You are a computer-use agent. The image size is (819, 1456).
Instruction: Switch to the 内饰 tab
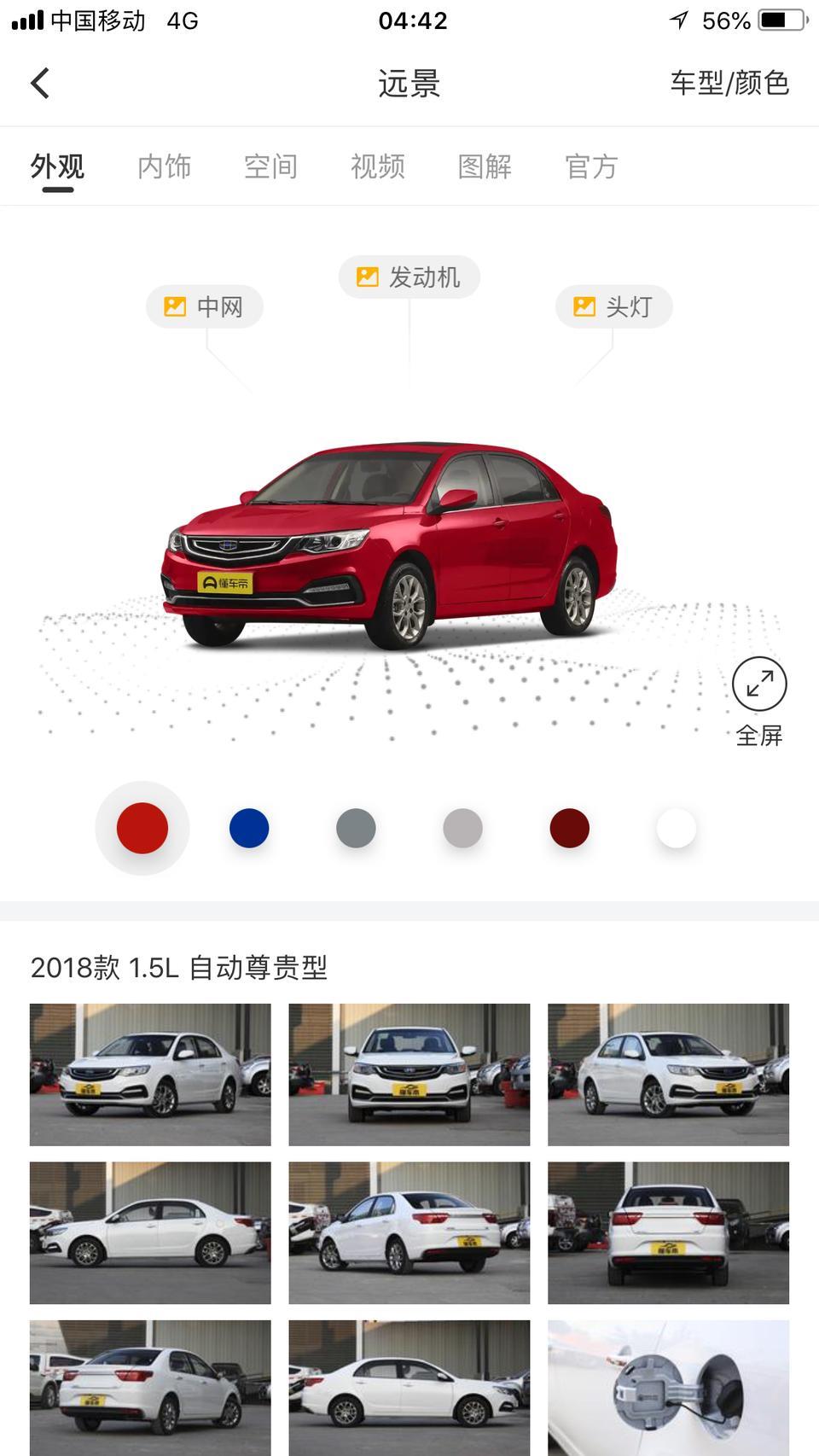pyautogui.click(x=164, y=166)
